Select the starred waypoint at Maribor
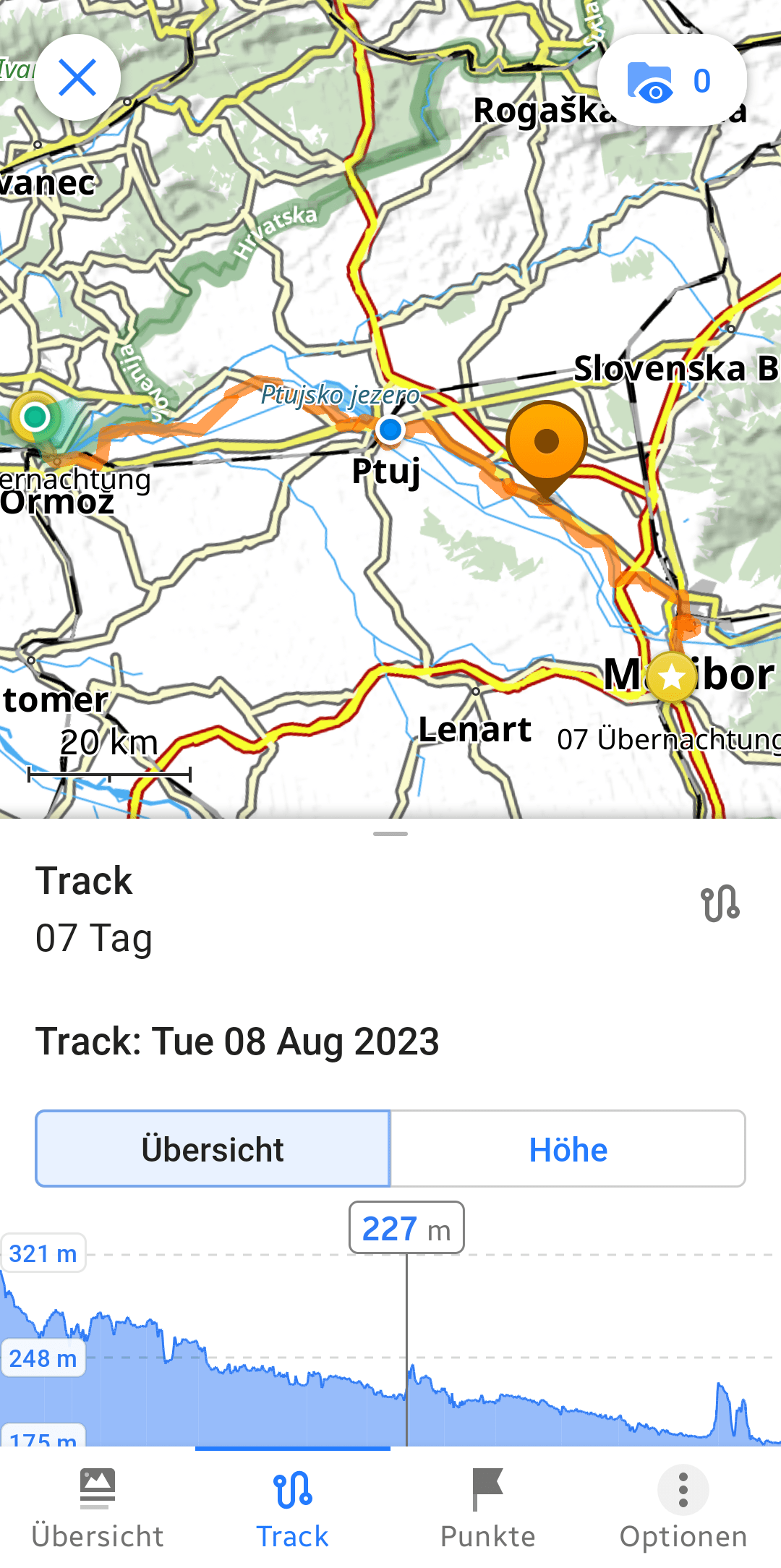Image resolution: width=781 pixels, height=1568 pixels. [672, 677]
